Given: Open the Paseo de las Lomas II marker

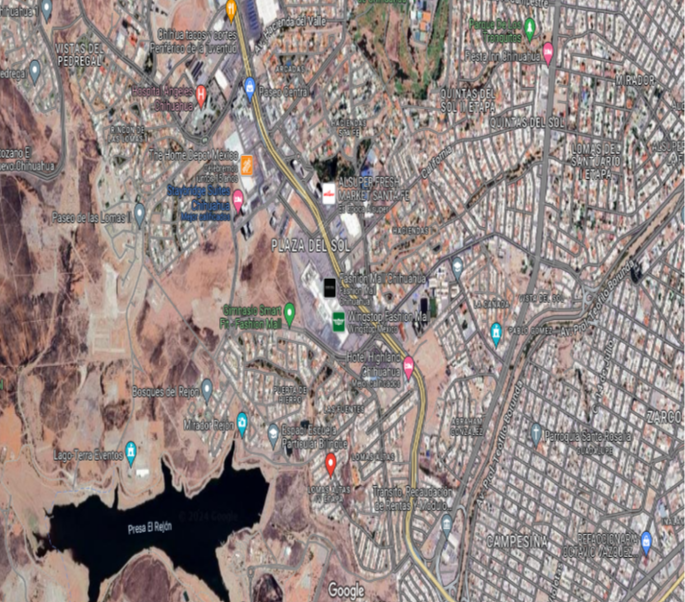Looking at the screenshot, I should coord(139,215).
